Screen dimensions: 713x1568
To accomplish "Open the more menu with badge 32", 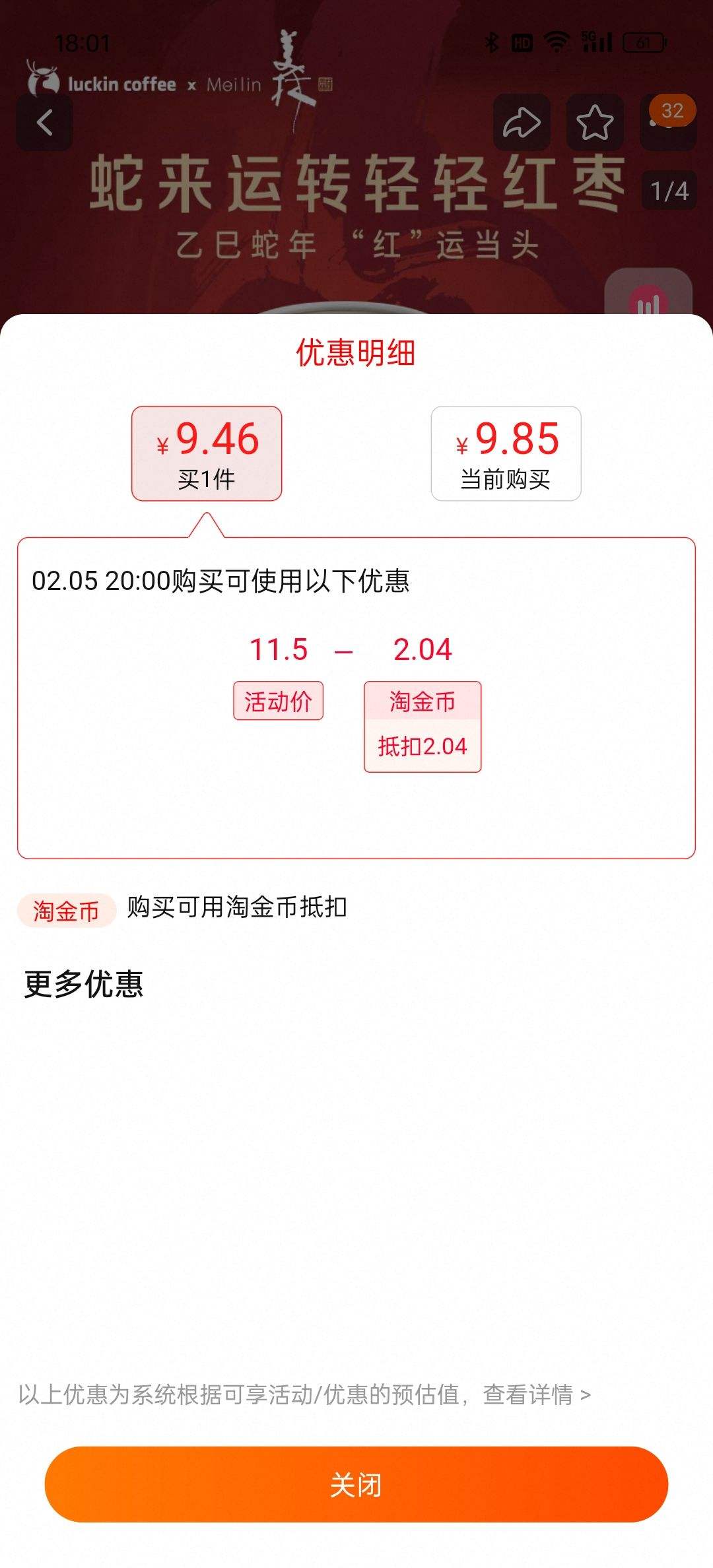I will click(x=668, y=123).
